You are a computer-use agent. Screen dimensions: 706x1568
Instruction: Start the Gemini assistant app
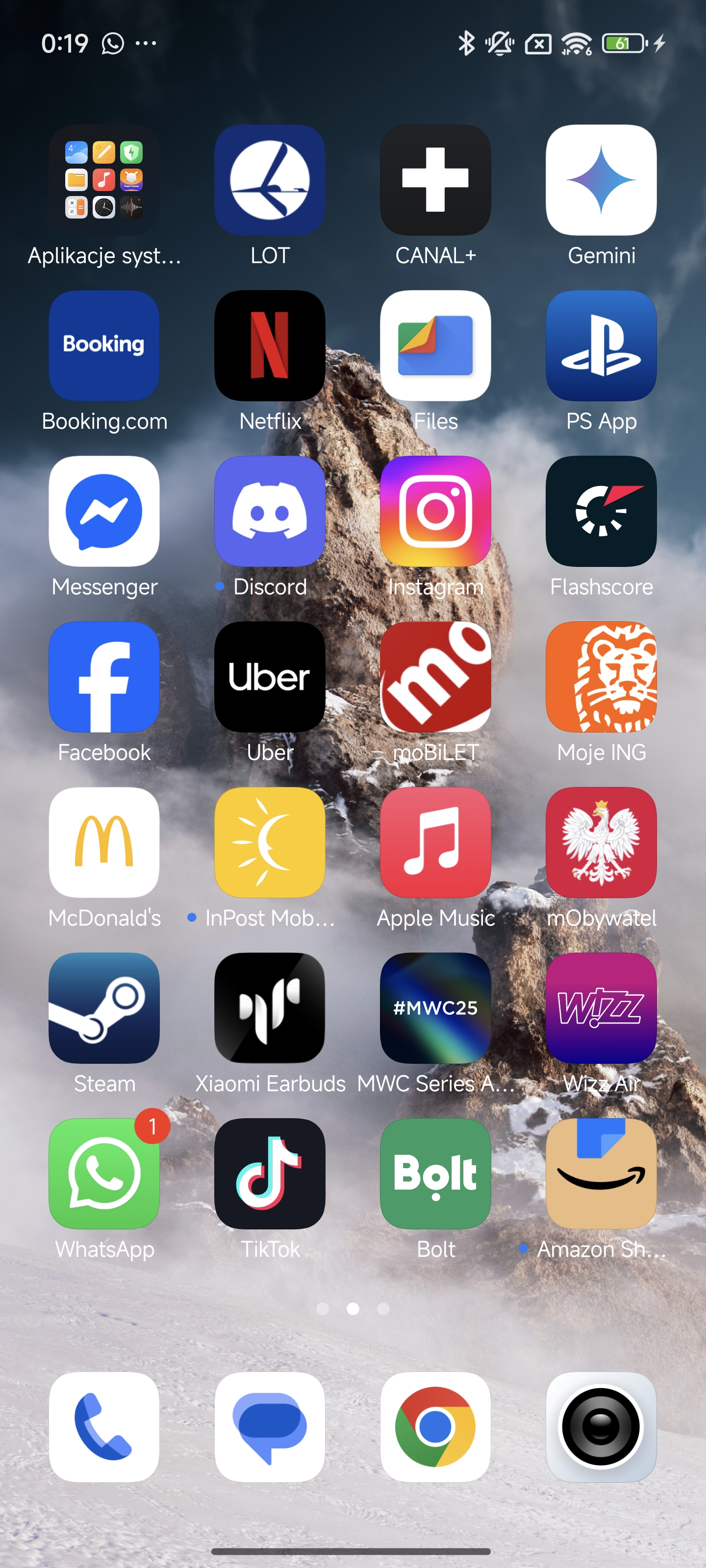pyautogui.click(x=601, y=180)
